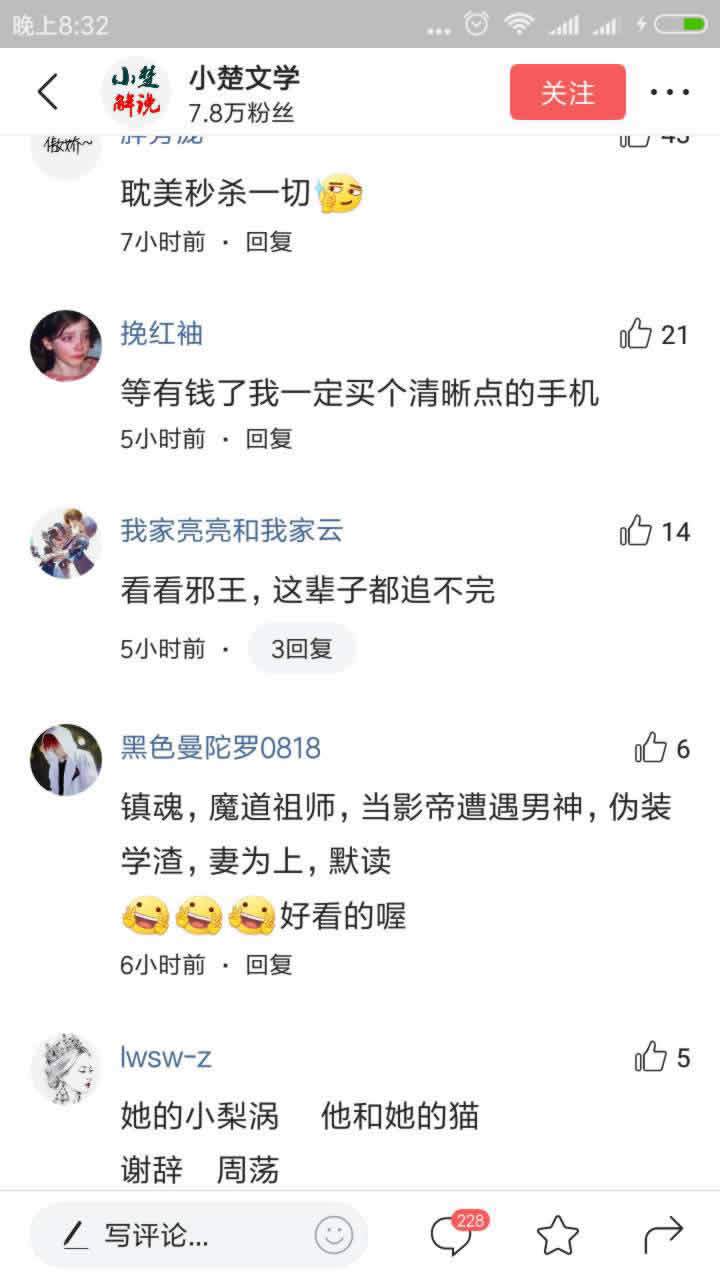Image resolution: width=720 pixels, height=1280 pixels.
Task: Reply to 黑色曼陀罗0818's comment
Action: pyautogui.click(x=269, y=964)
